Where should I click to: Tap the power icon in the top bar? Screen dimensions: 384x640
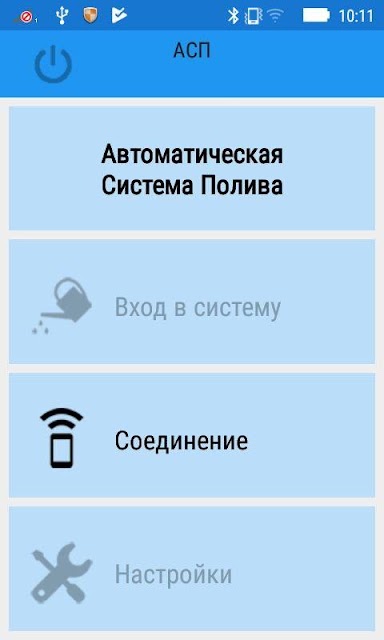pyautogui.click(x=53, y=64)
